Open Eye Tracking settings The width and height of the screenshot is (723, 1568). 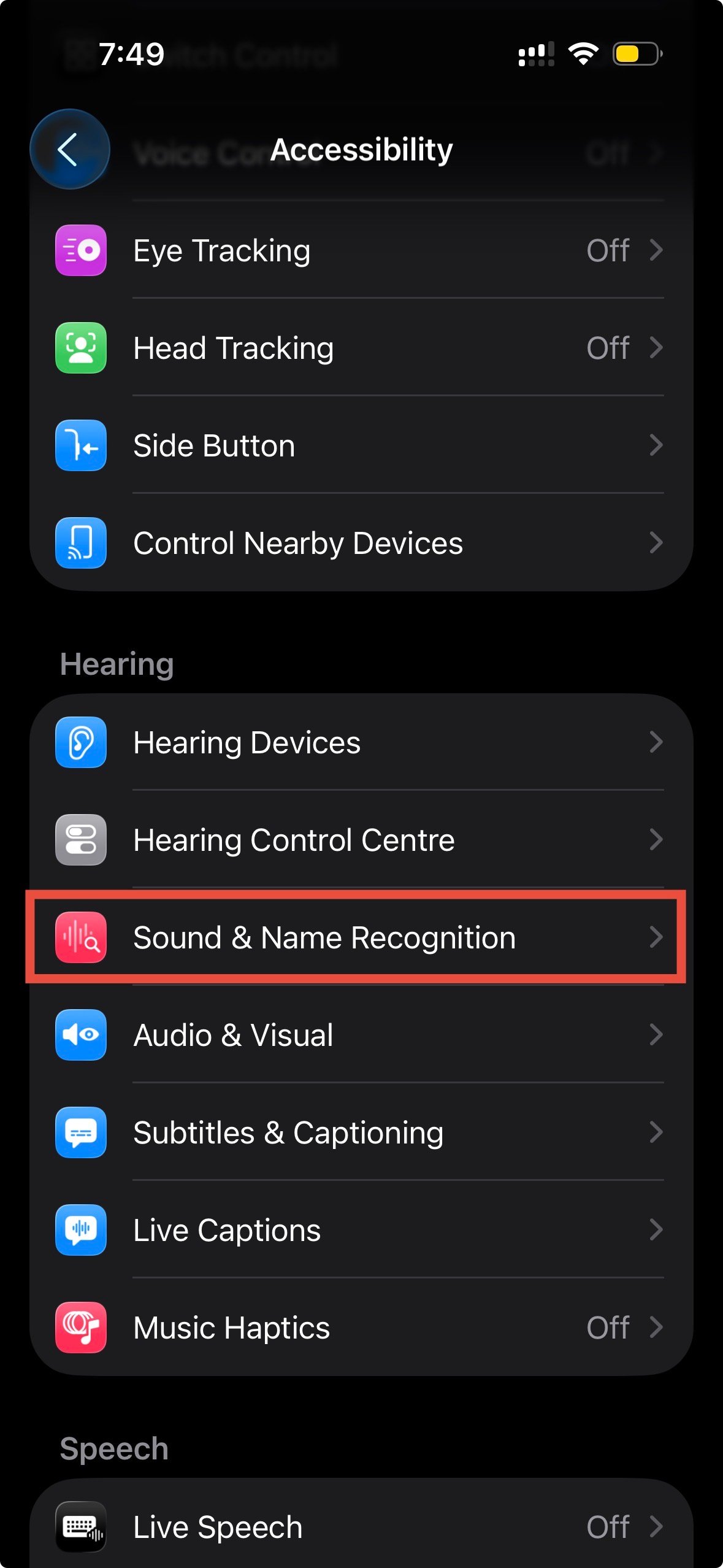361,250
